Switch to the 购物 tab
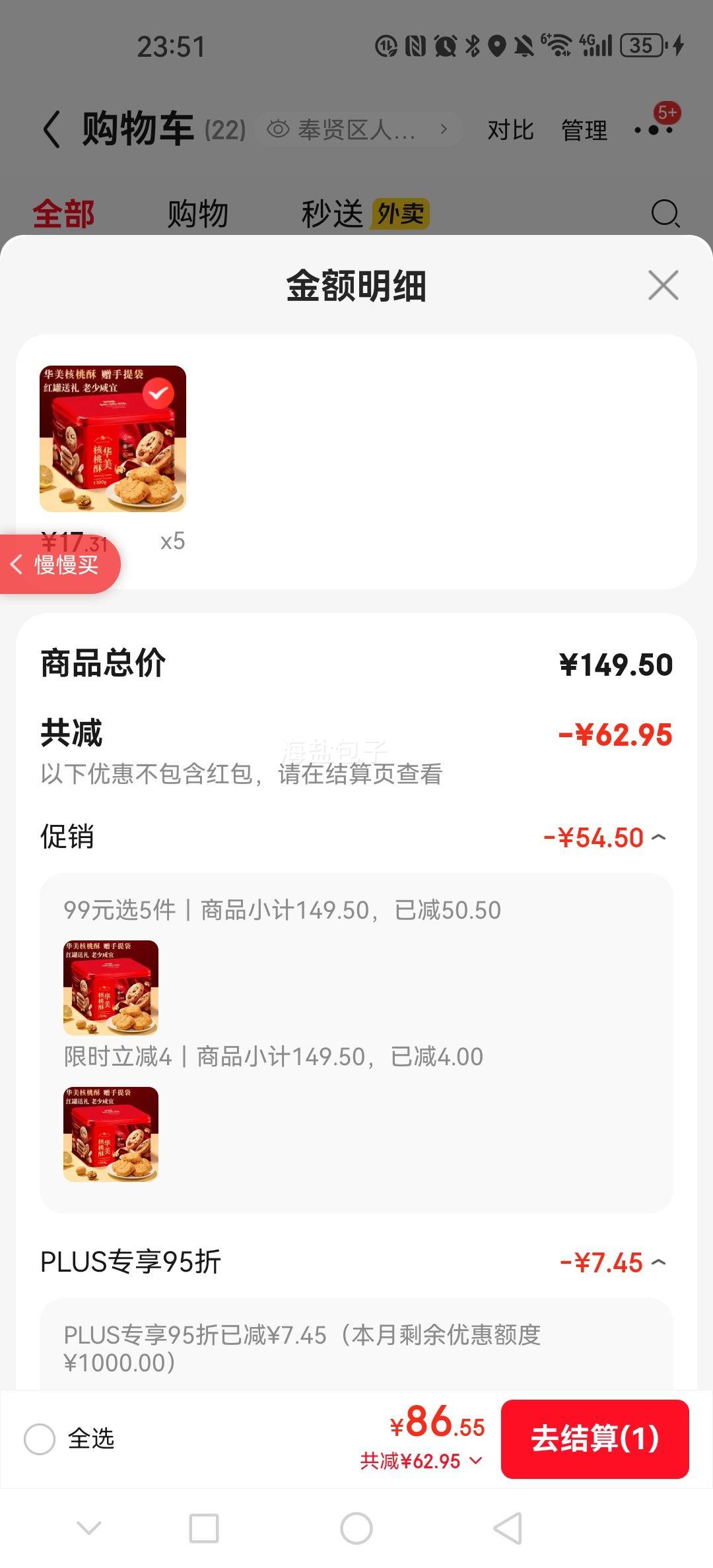 point(198,213)
